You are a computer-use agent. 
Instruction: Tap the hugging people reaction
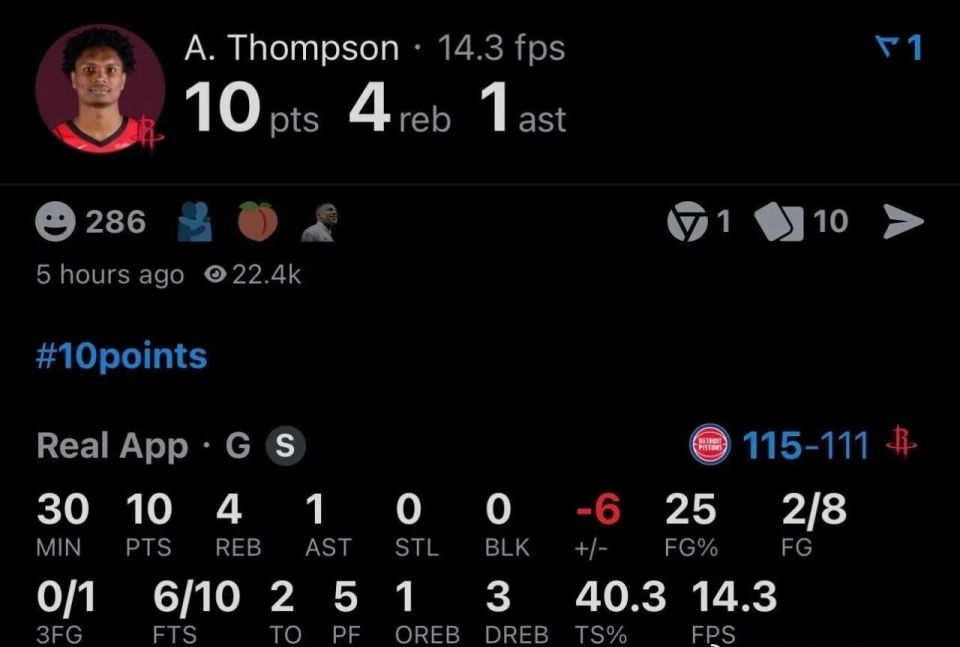point(195,222)
